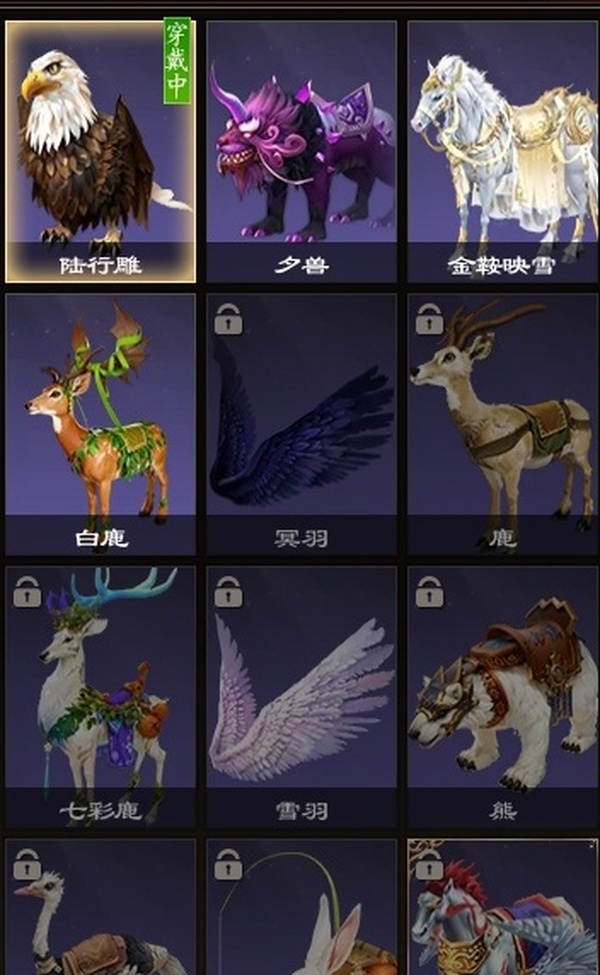Choose the 金鞍映雪 white horse mount
This screenshot has width=600, height=975.
pyautogui.click(x=503, y=150)
